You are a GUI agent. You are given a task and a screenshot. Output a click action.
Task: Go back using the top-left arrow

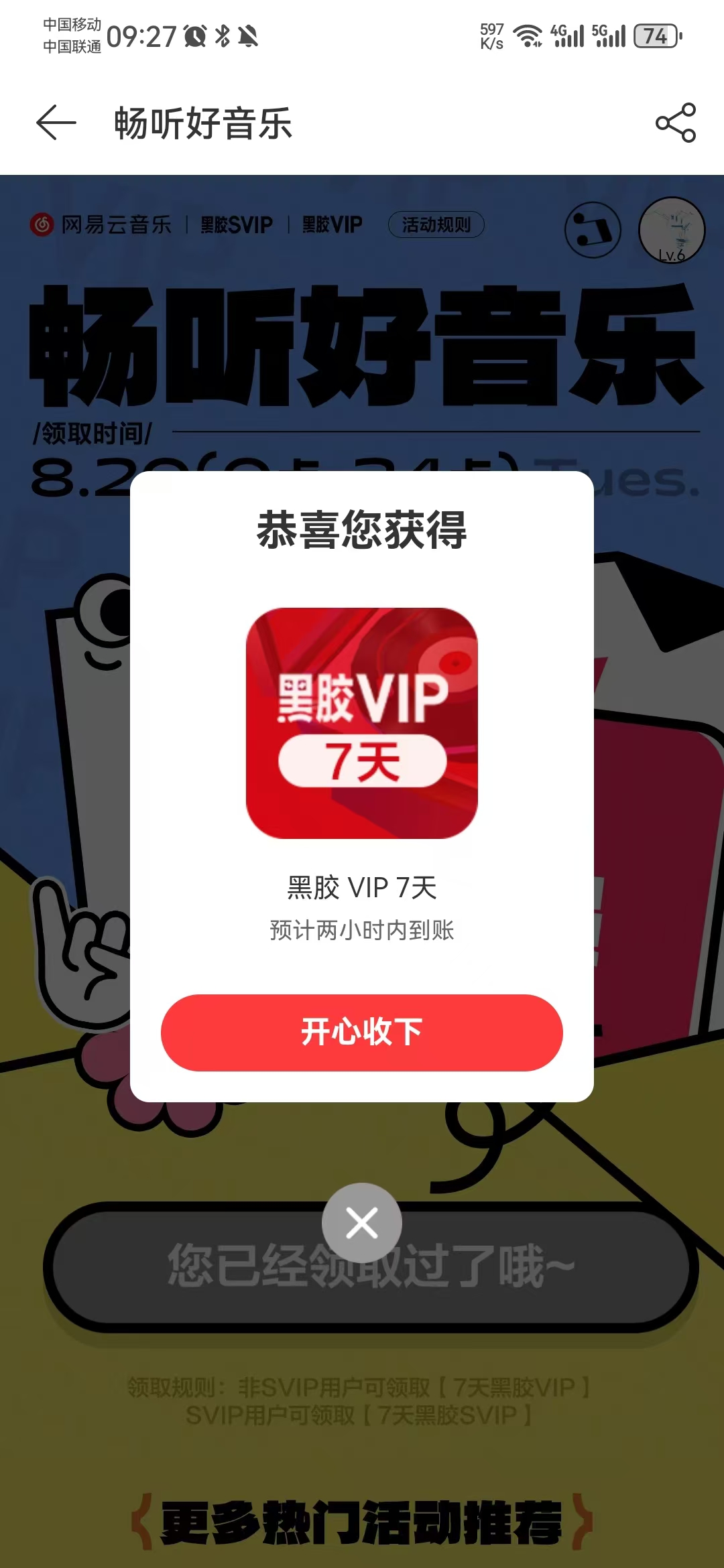tap(56, 123)
